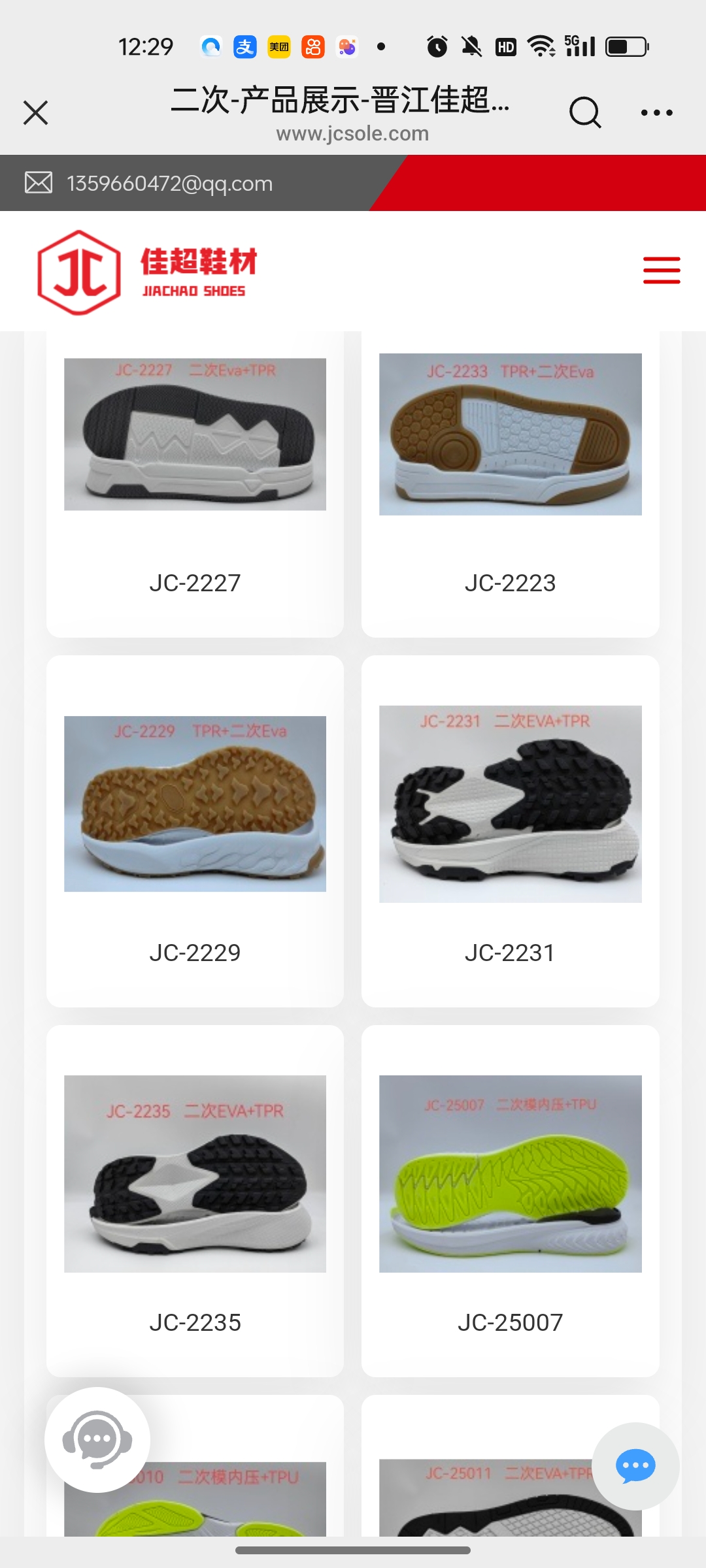
Task: Open the red hamburger navigation menu
Action: coord(662,270)
